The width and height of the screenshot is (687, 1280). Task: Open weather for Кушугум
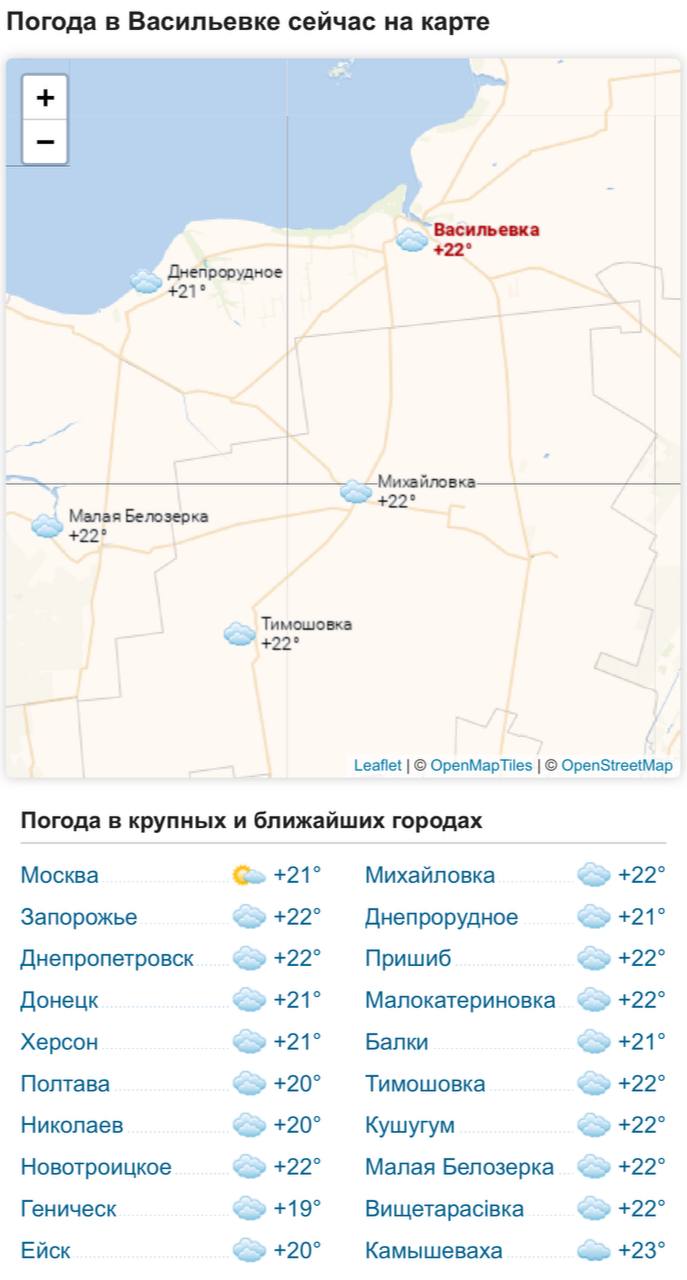[x=410, y=1126]
